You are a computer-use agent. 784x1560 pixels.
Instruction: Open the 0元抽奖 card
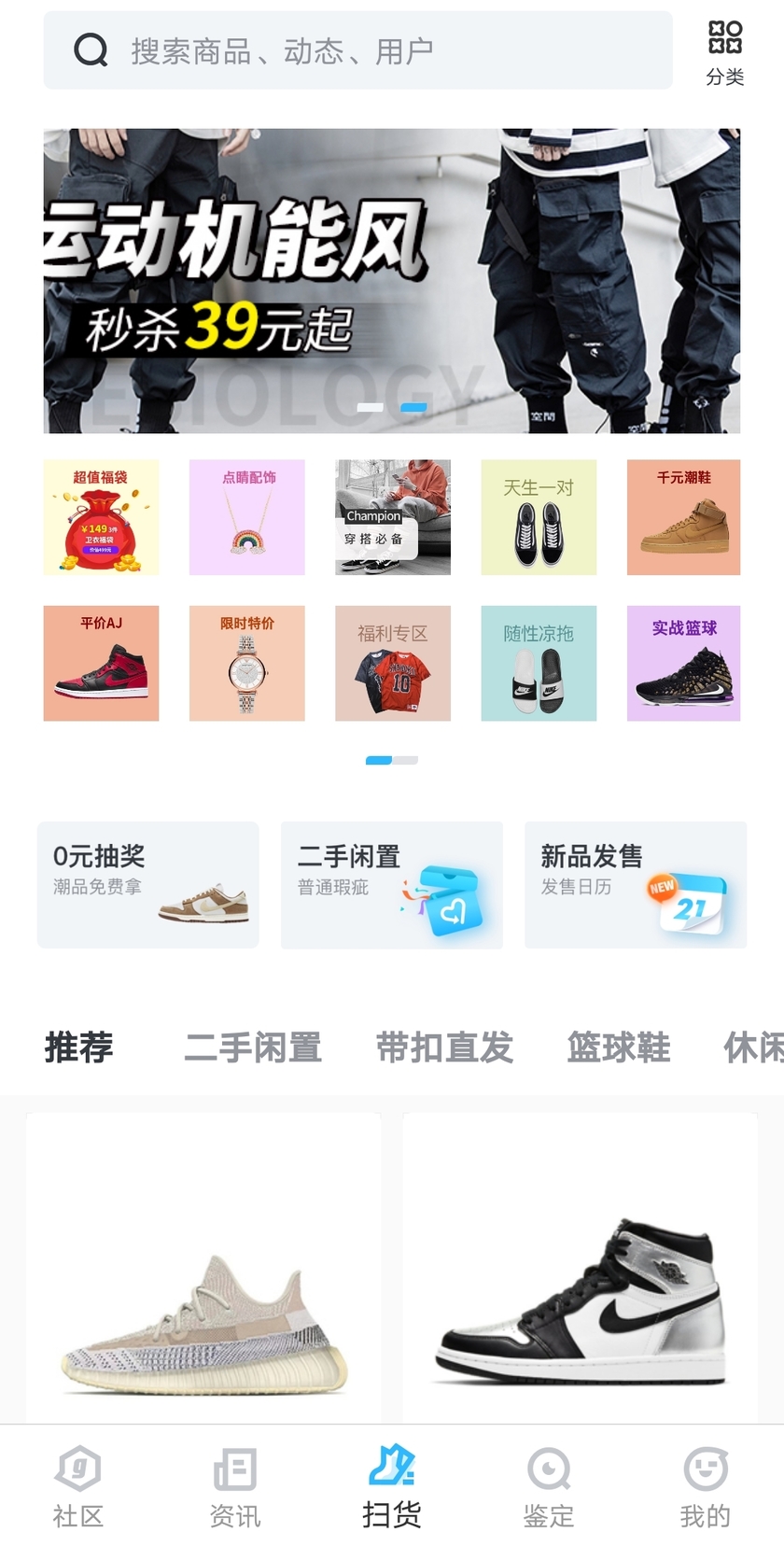coord(147,885)
